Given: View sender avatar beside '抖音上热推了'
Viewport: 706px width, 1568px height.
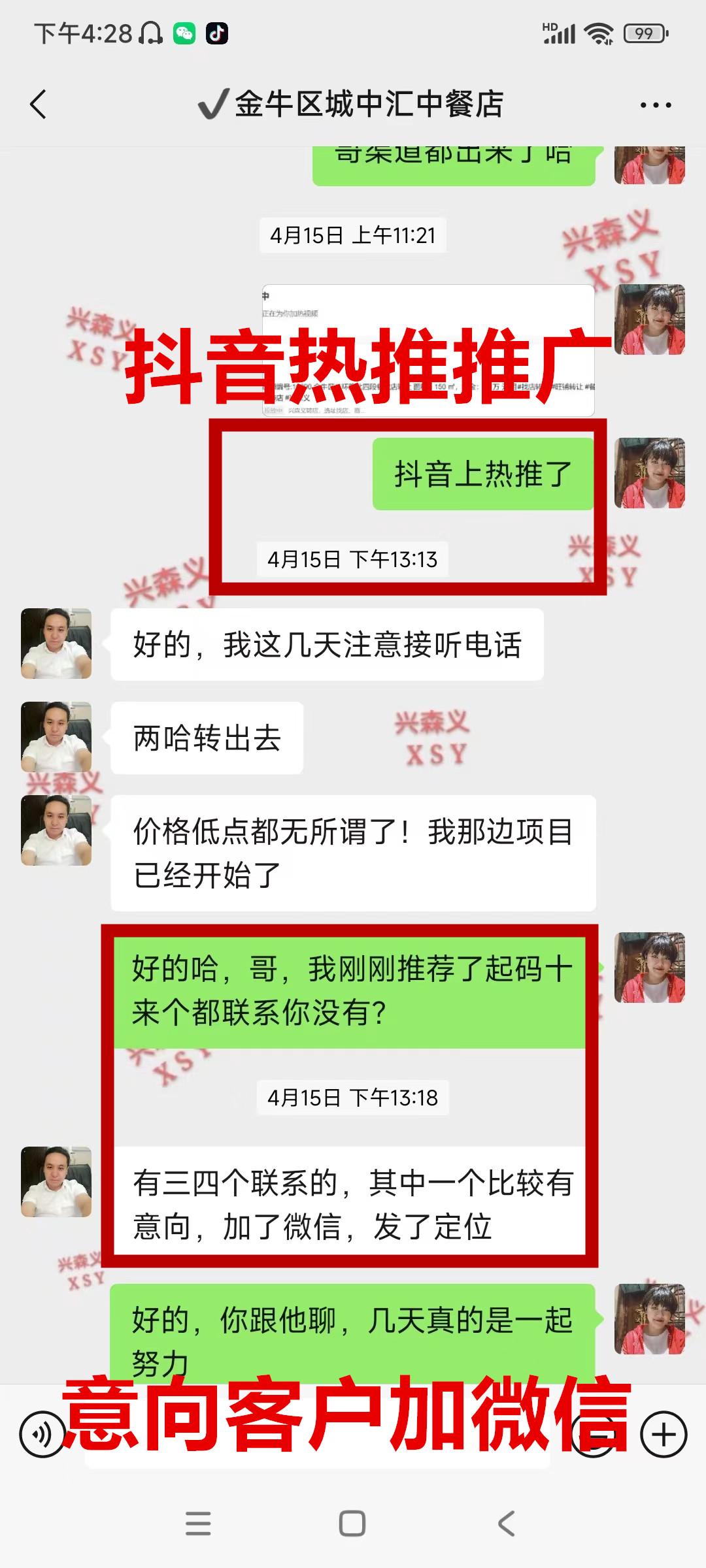Looking at the screenshot, I should (649, 473).
